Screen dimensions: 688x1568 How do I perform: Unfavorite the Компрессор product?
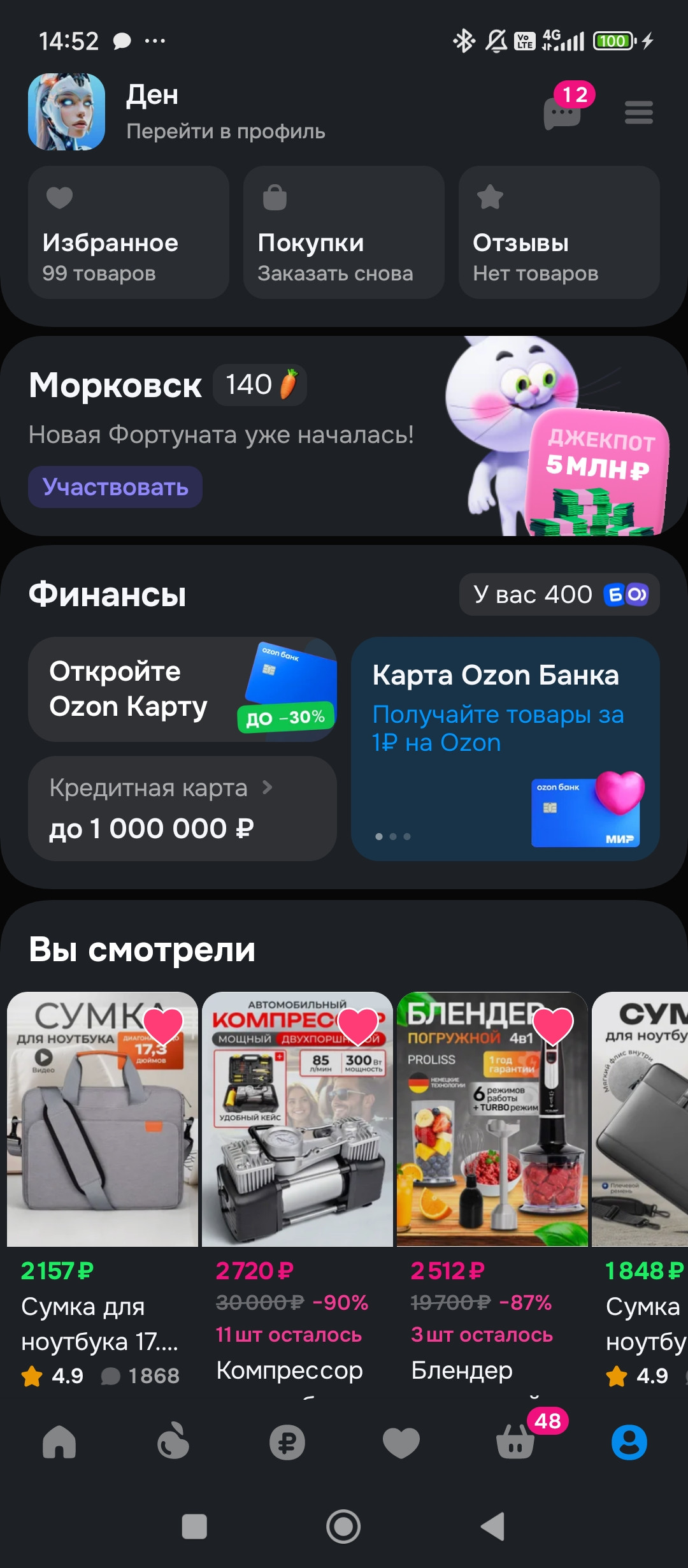coord(358,1025)
